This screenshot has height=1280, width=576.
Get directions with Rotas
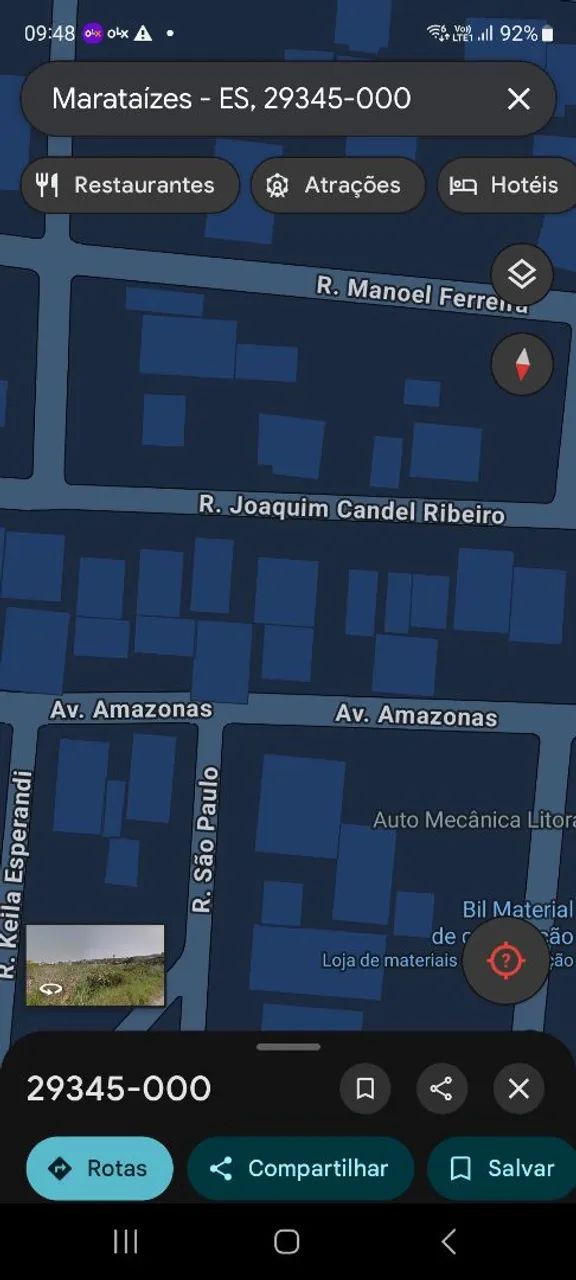coord(99,1168)
